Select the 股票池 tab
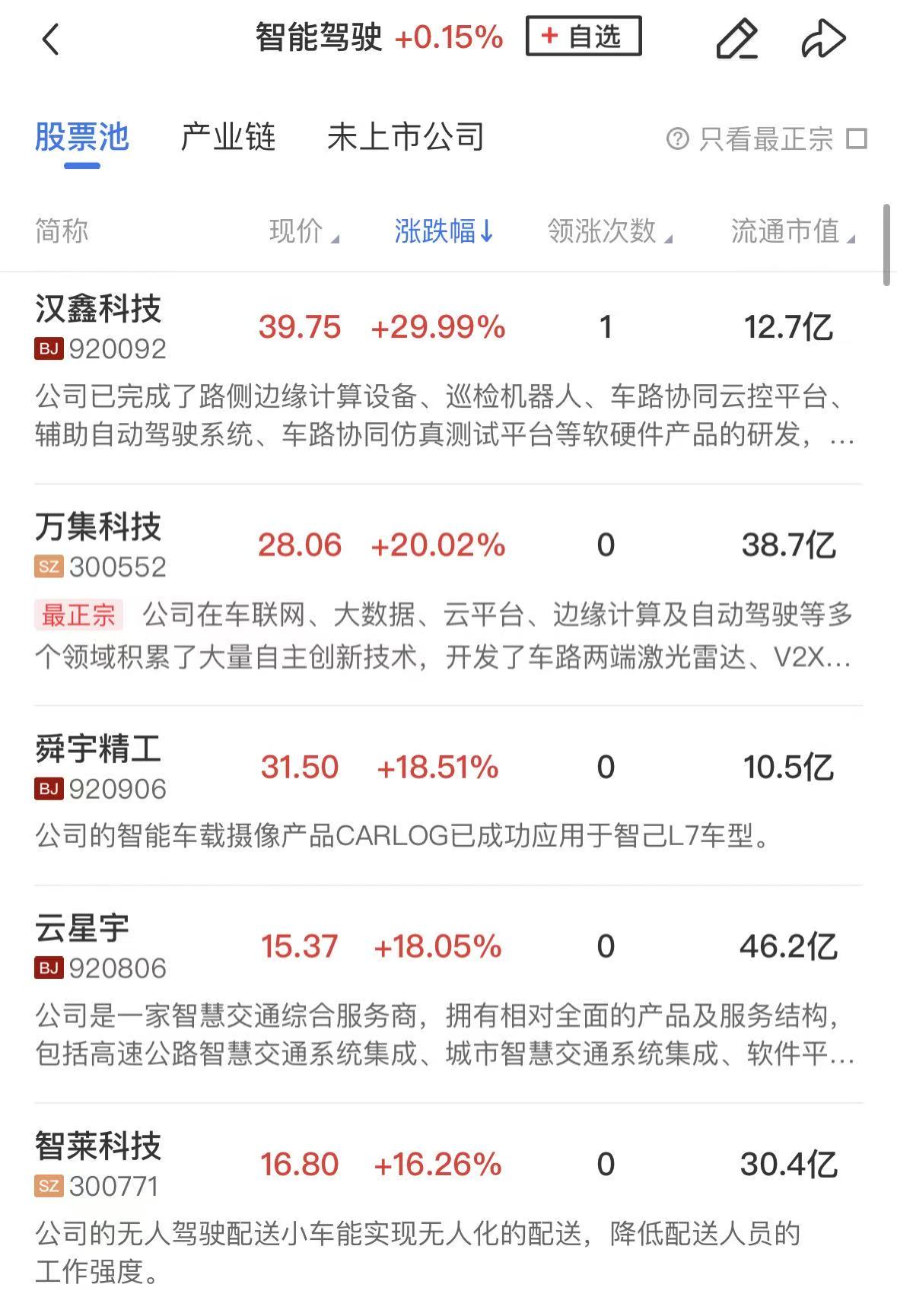Screen dimensions: 897x1316 pos(82,138)
